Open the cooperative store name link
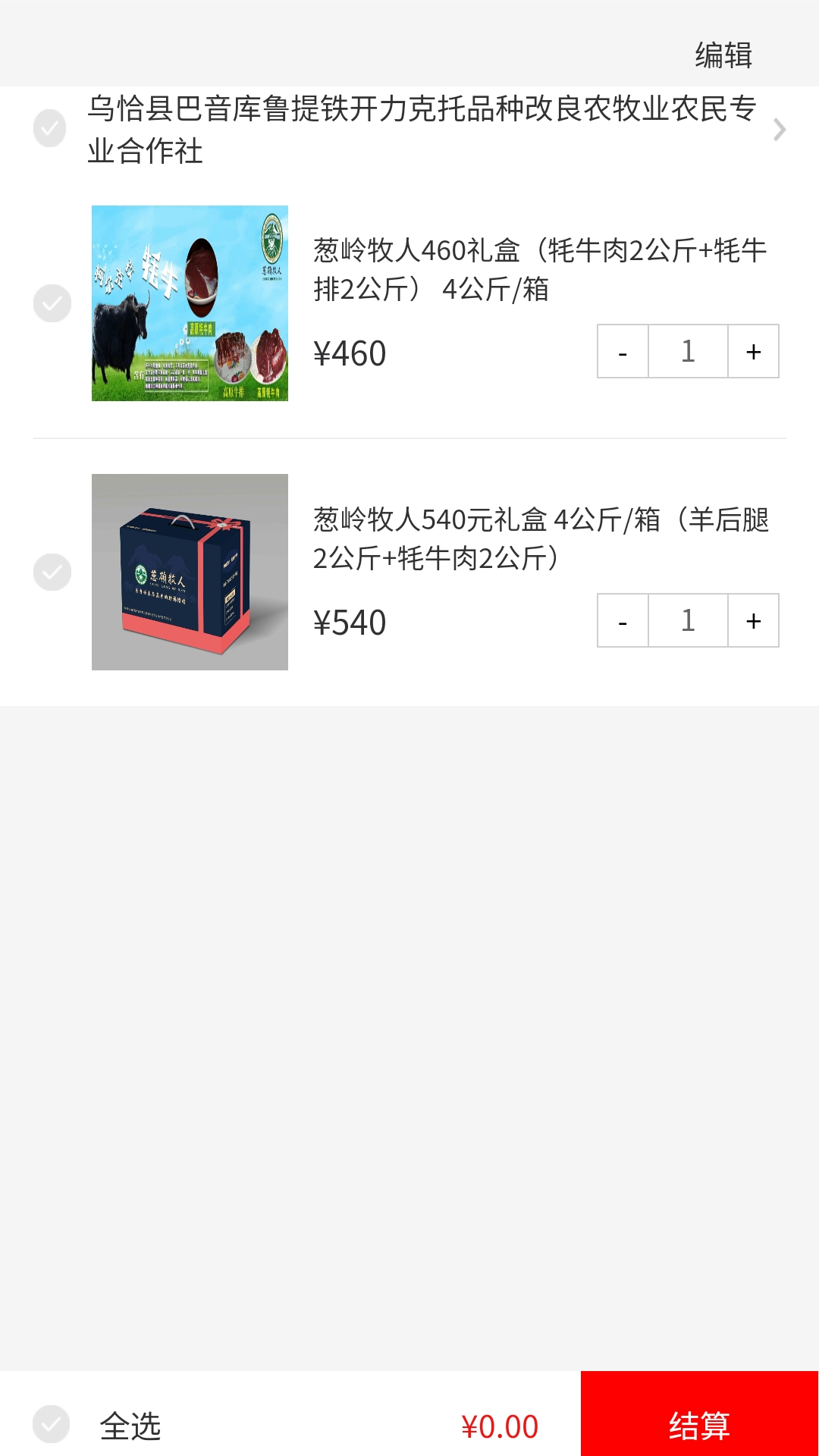 coord(421,130)
